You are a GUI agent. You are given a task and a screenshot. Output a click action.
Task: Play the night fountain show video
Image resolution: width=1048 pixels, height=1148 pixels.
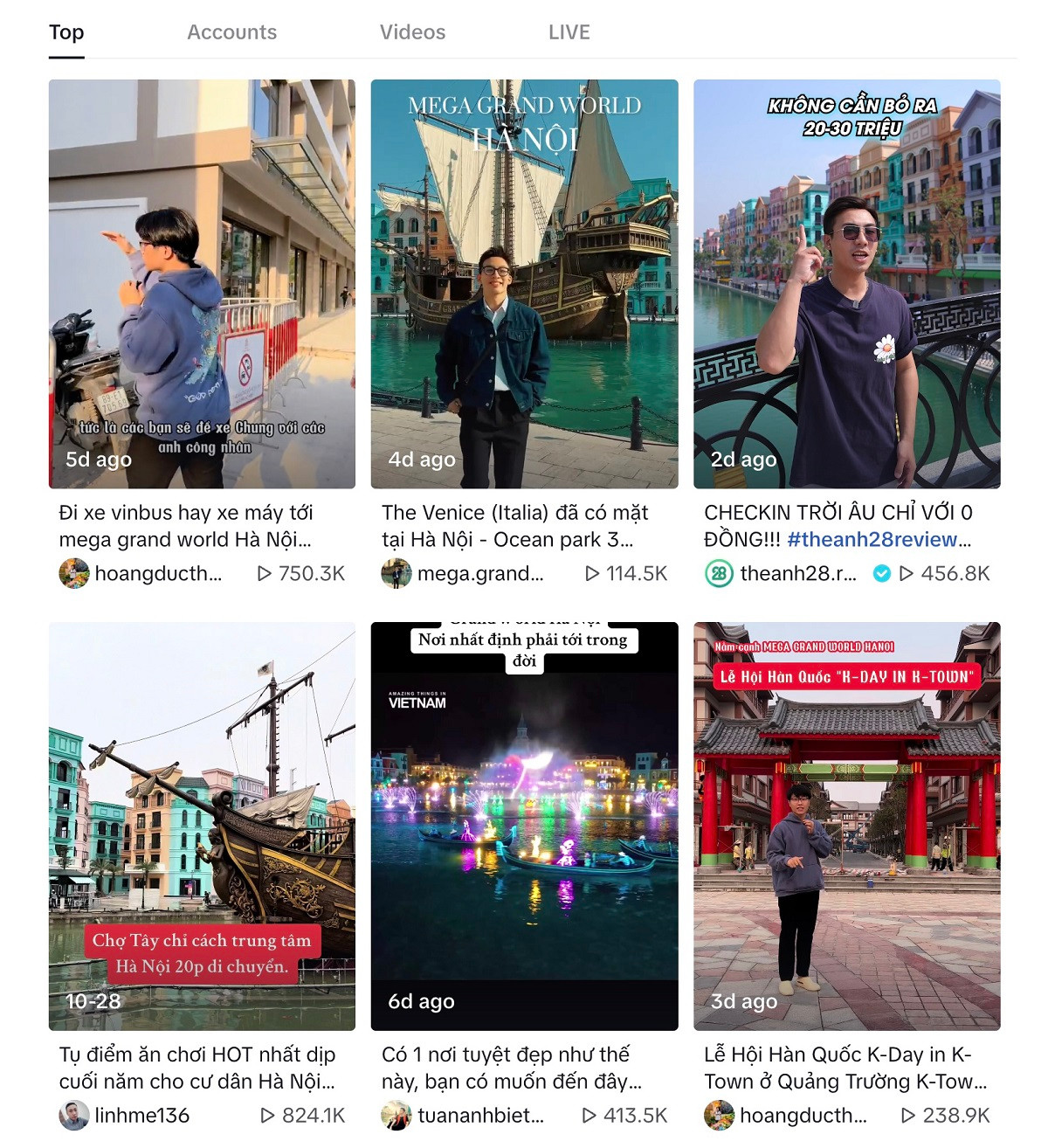tap(524, 826)
